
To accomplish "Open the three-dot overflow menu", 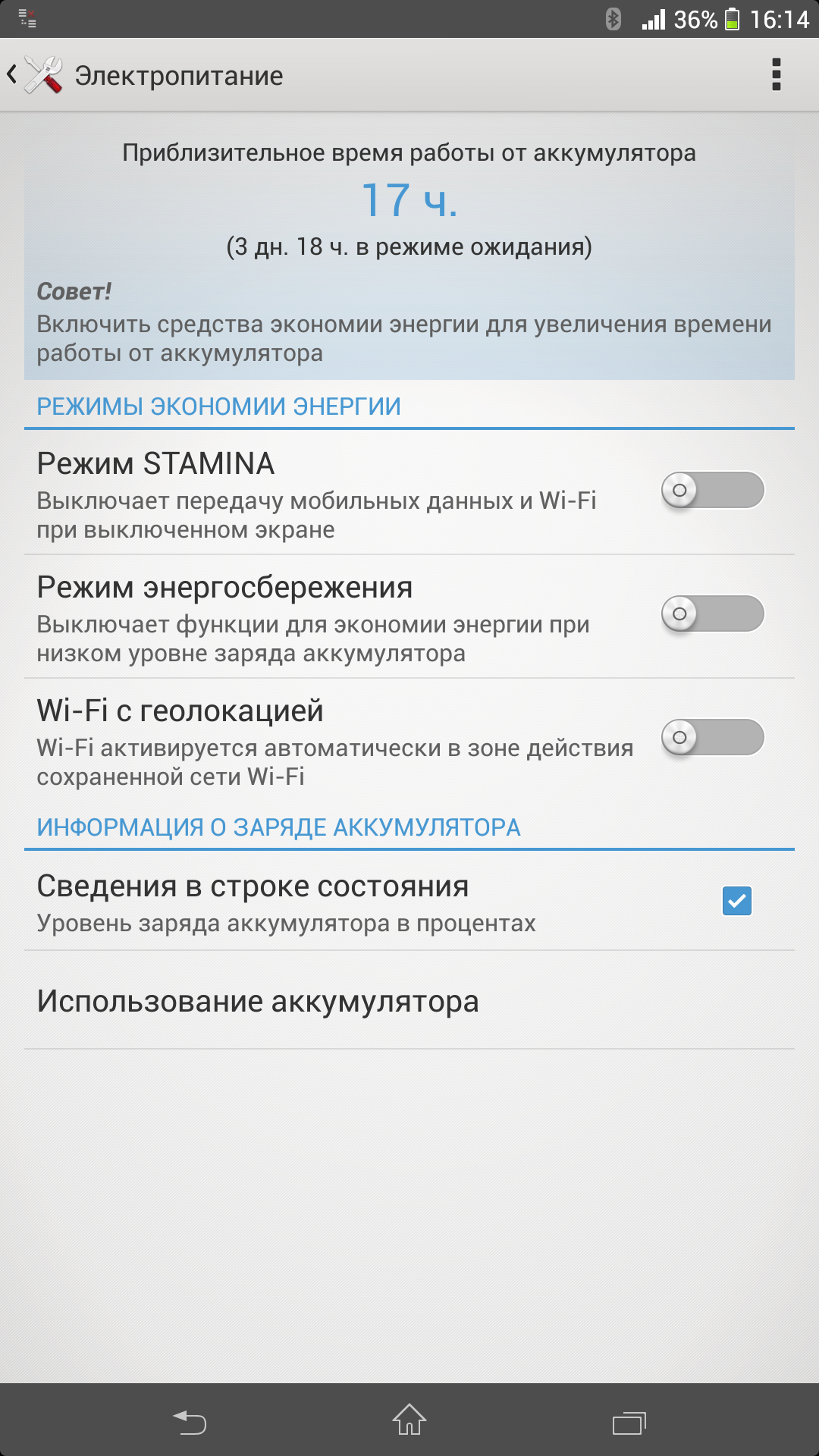I will click(776, 74).
